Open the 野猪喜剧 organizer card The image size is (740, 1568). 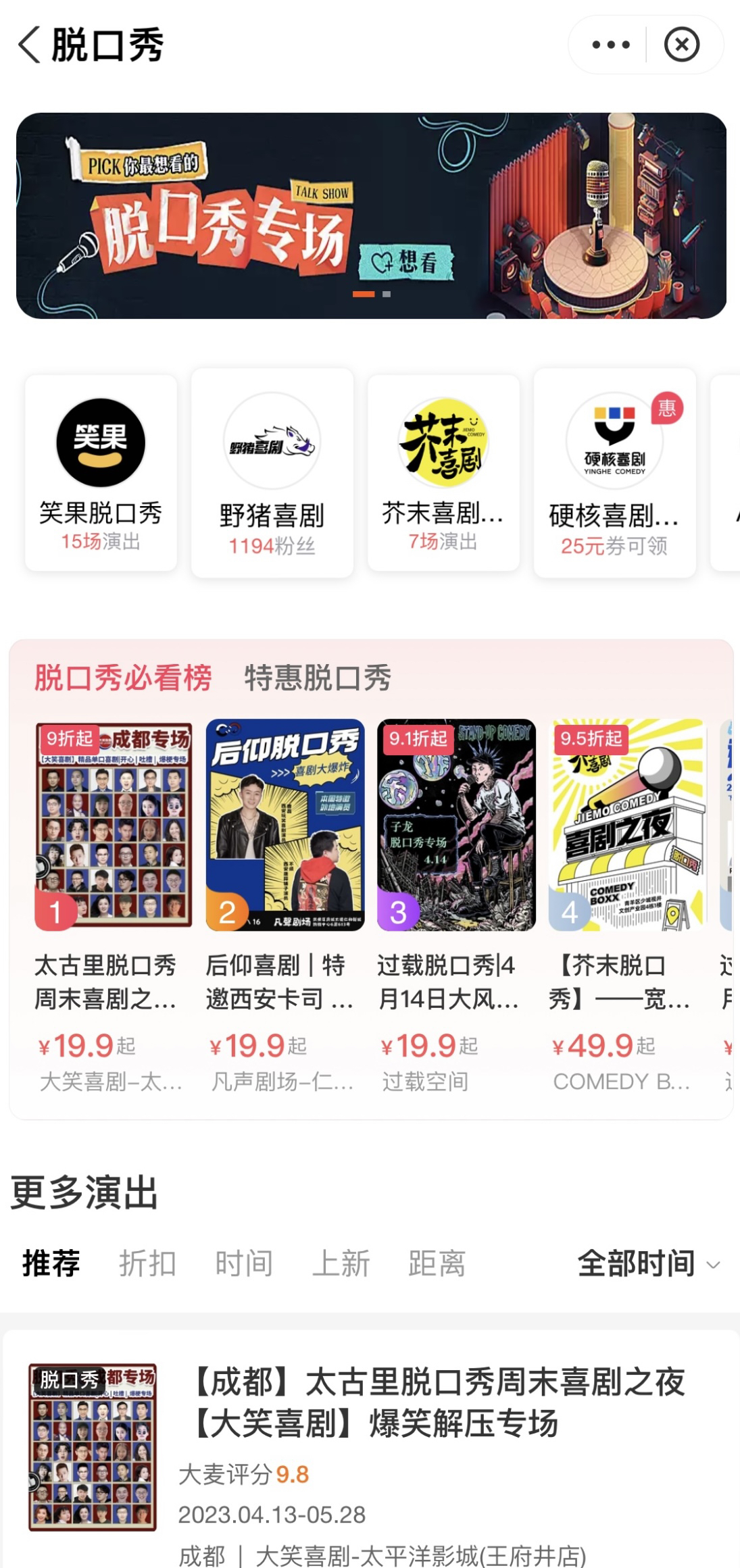[272, 473]
